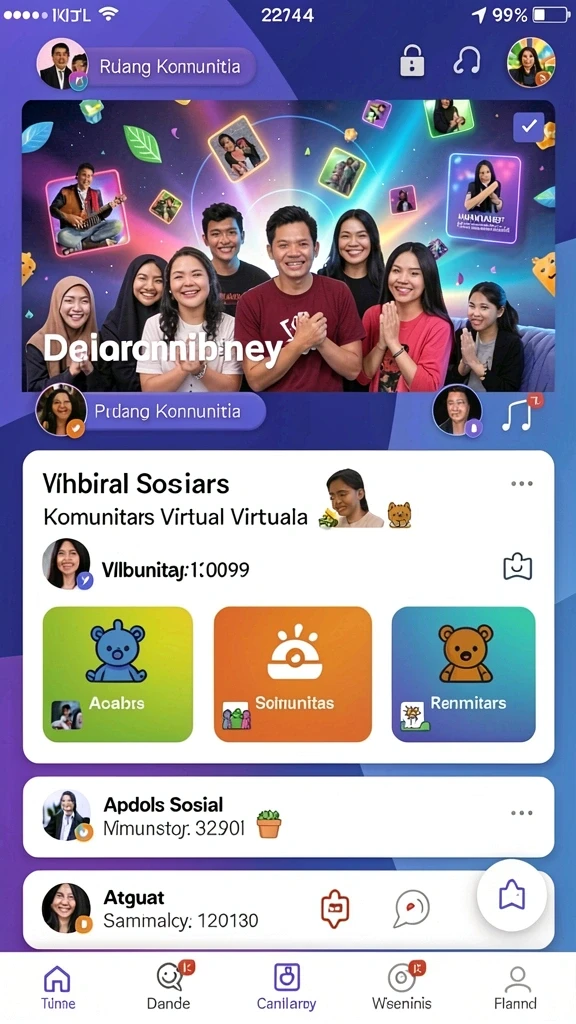The width and height of the screenshot is (576, 1024).
Task: Go to the Flannd profile tab
Action: (516, 986)
